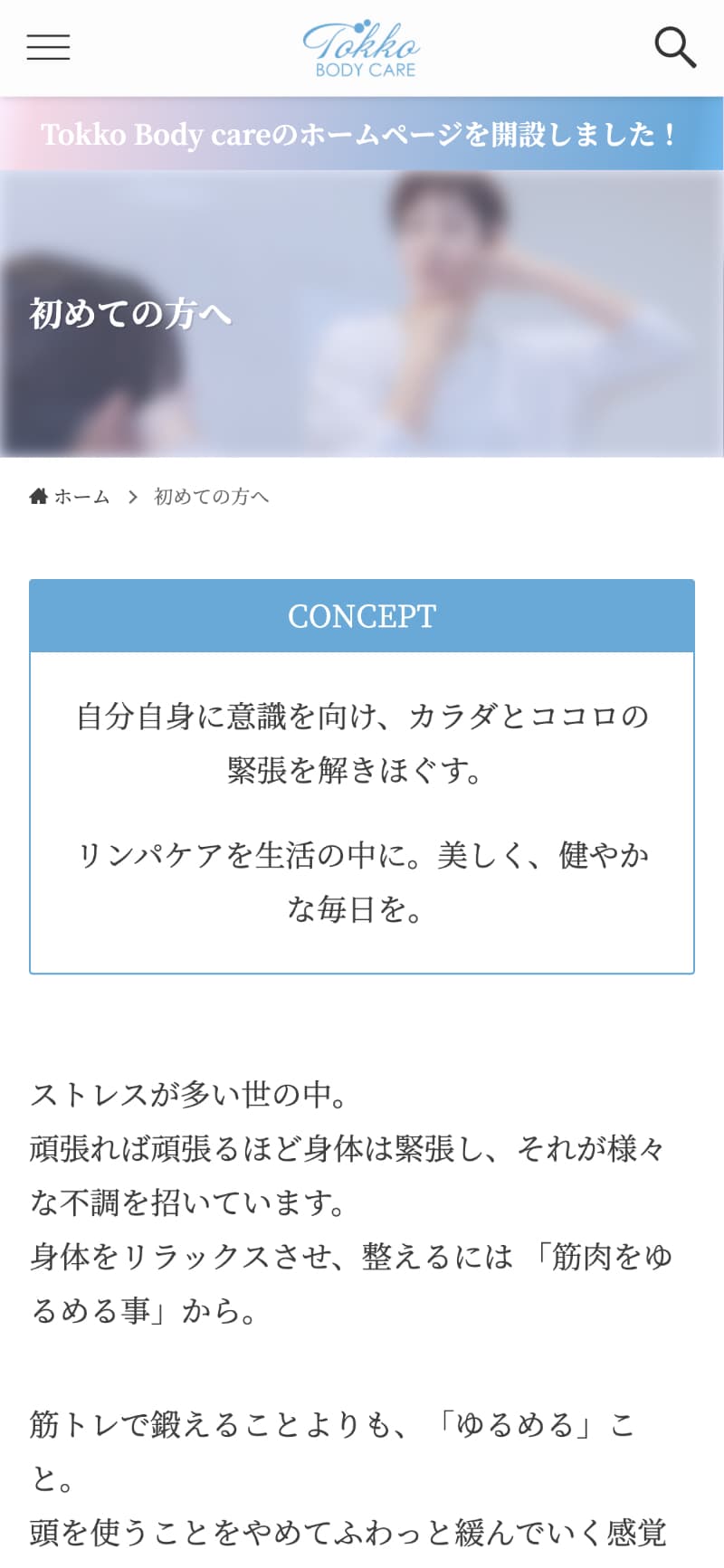Open the search magnifier icon

674,47
